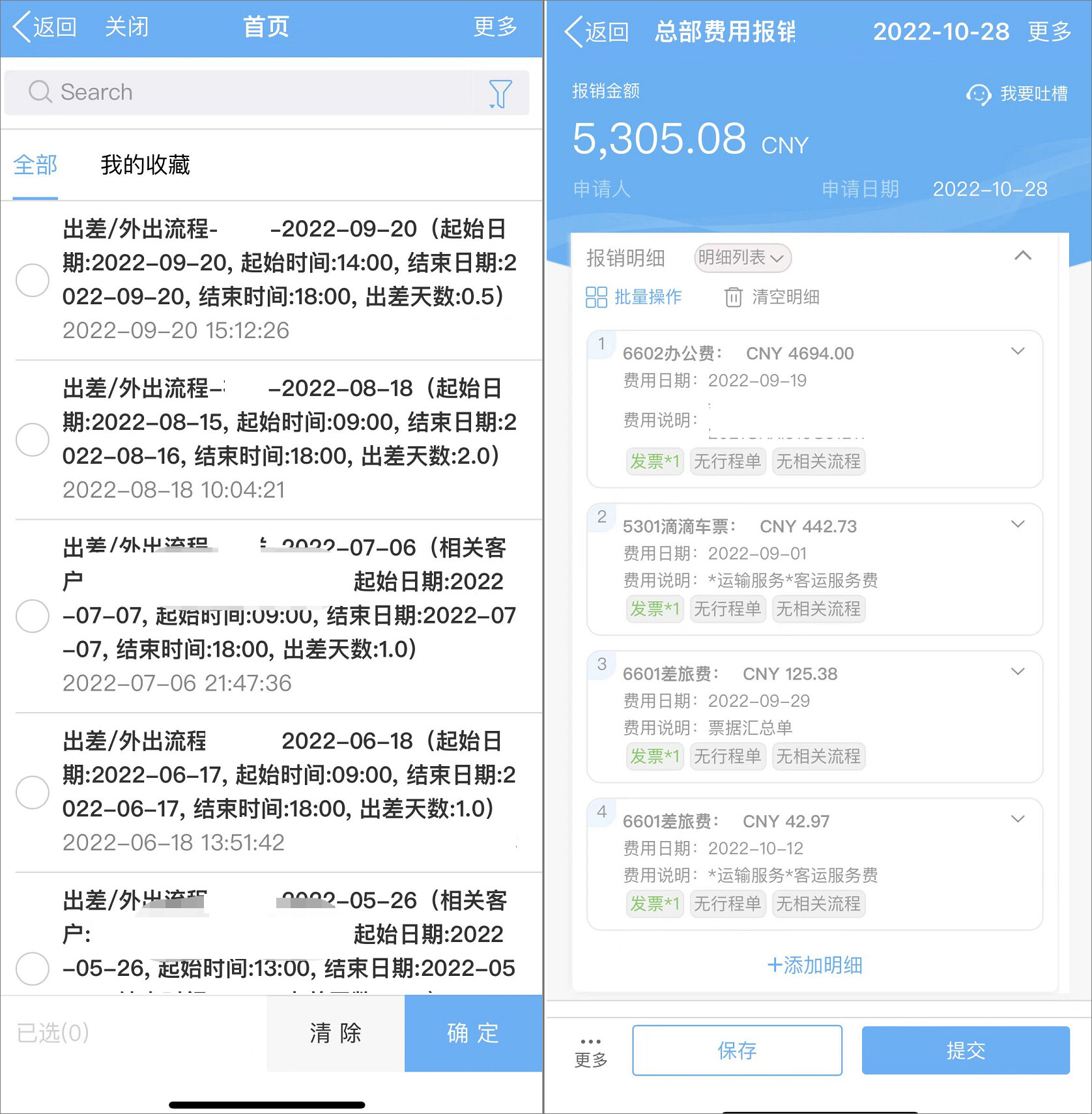Tap 清除 to clear selection
This screenshot has width=1092, height=1114.
(x=336, y=1033)
